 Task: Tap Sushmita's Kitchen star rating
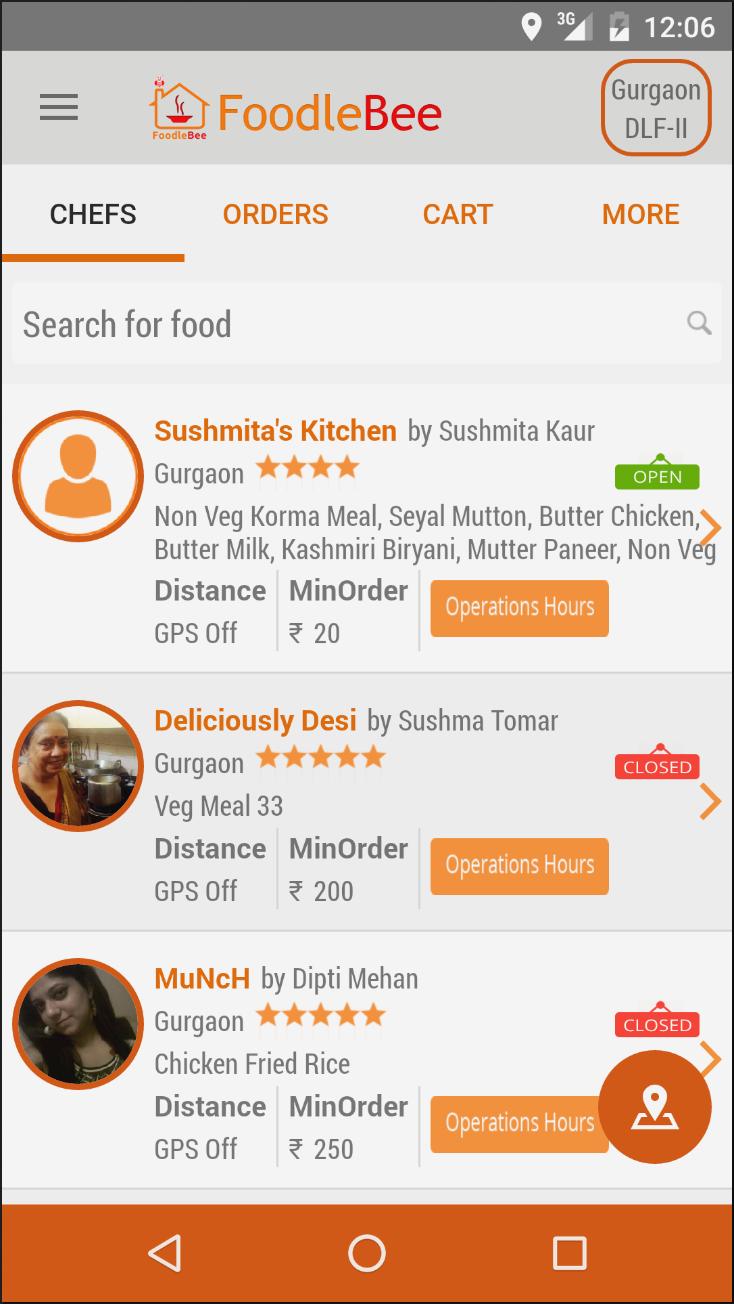click(307, 466)
